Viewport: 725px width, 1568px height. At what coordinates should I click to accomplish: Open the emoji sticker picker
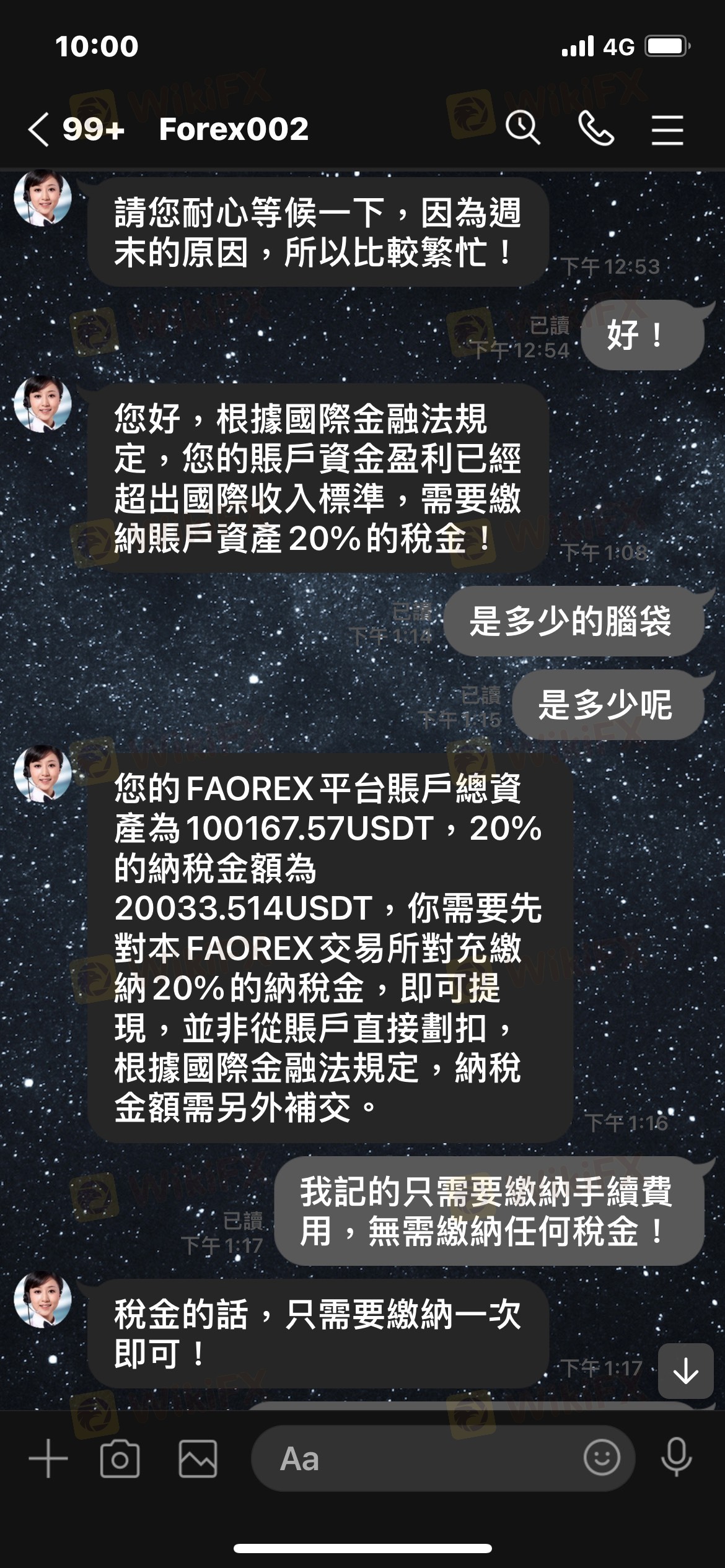[601, 1457]
